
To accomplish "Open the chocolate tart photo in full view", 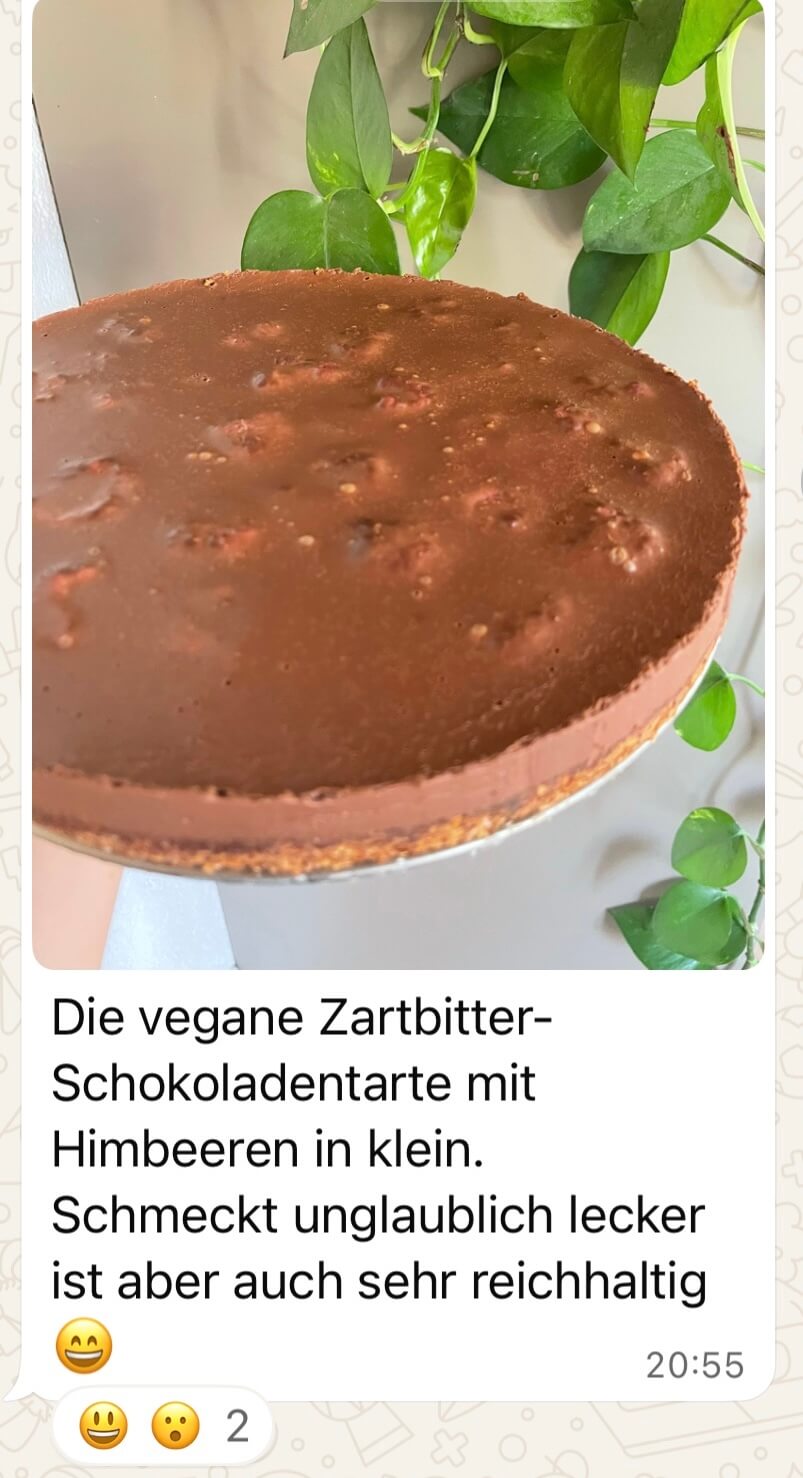I will 398,485.
